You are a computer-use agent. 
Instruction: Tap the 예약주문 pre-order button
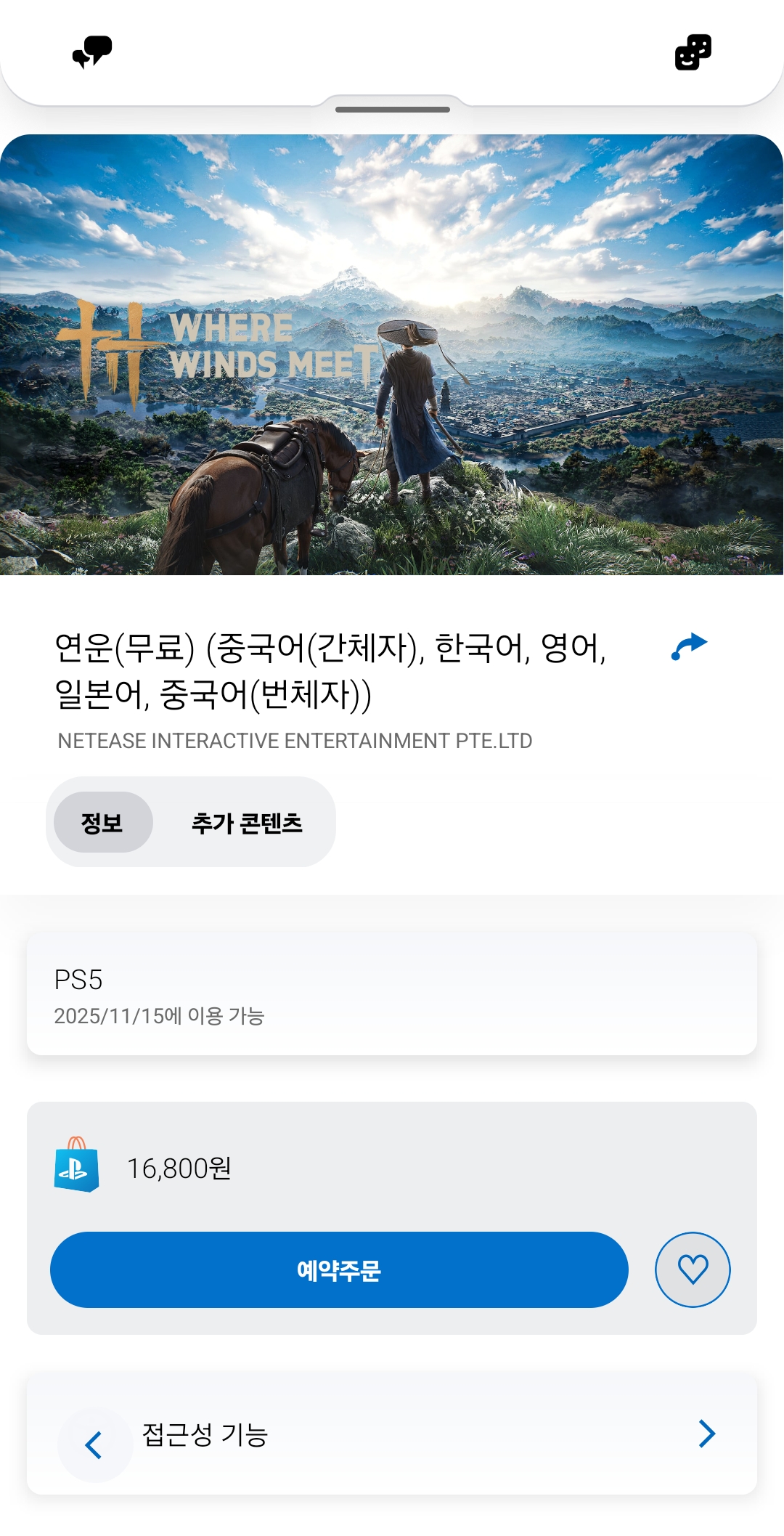(339, 1269)
